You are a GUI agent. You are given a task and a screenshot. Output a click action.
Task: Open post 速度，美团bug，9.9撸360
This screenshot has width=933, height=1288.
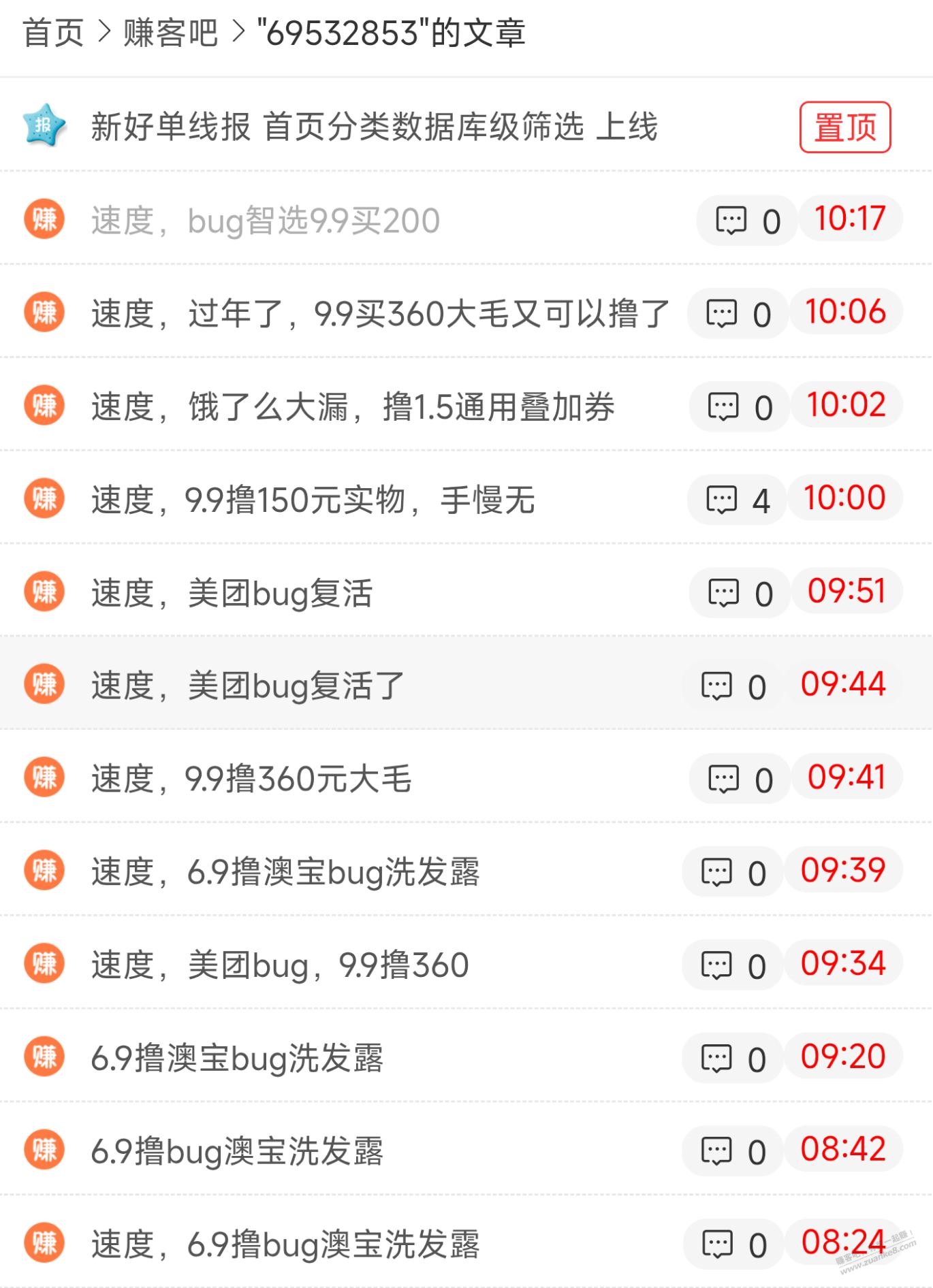point(280,965)
